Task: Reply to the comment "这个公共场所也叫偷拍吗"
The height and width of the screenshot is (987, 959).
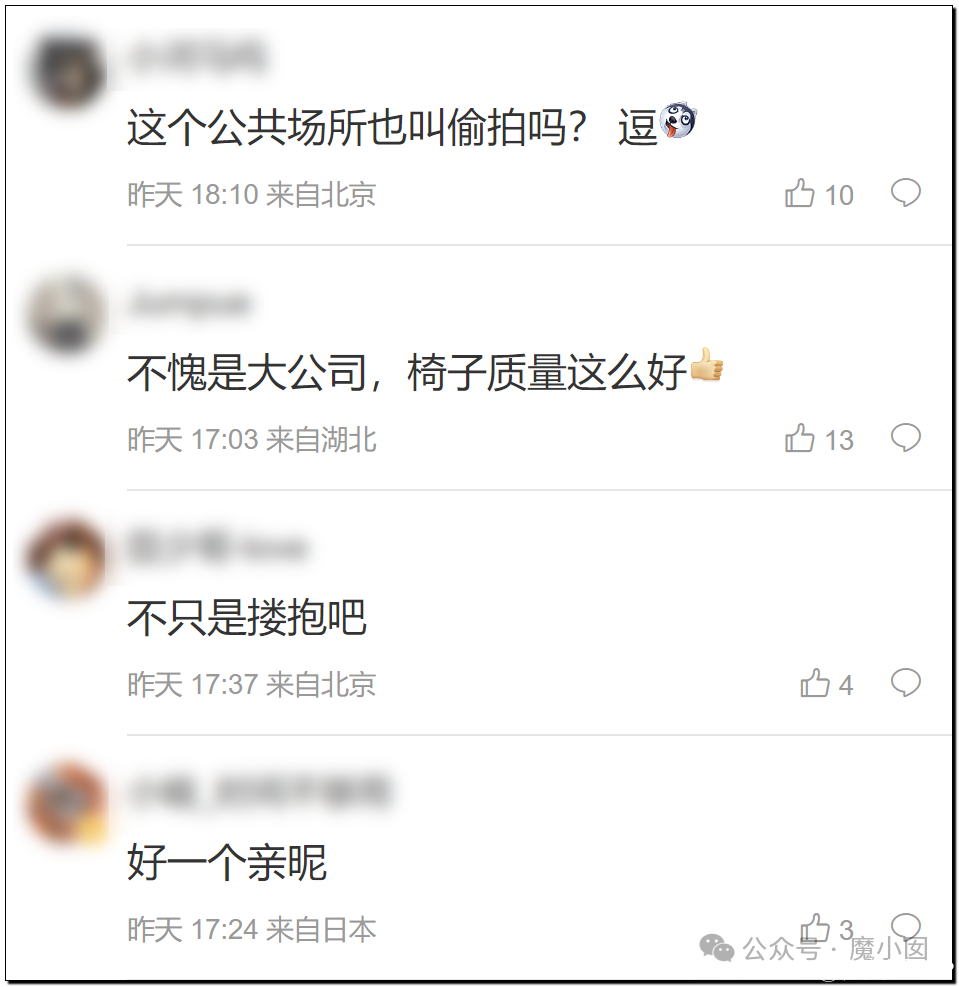Action: coord(905,192)
